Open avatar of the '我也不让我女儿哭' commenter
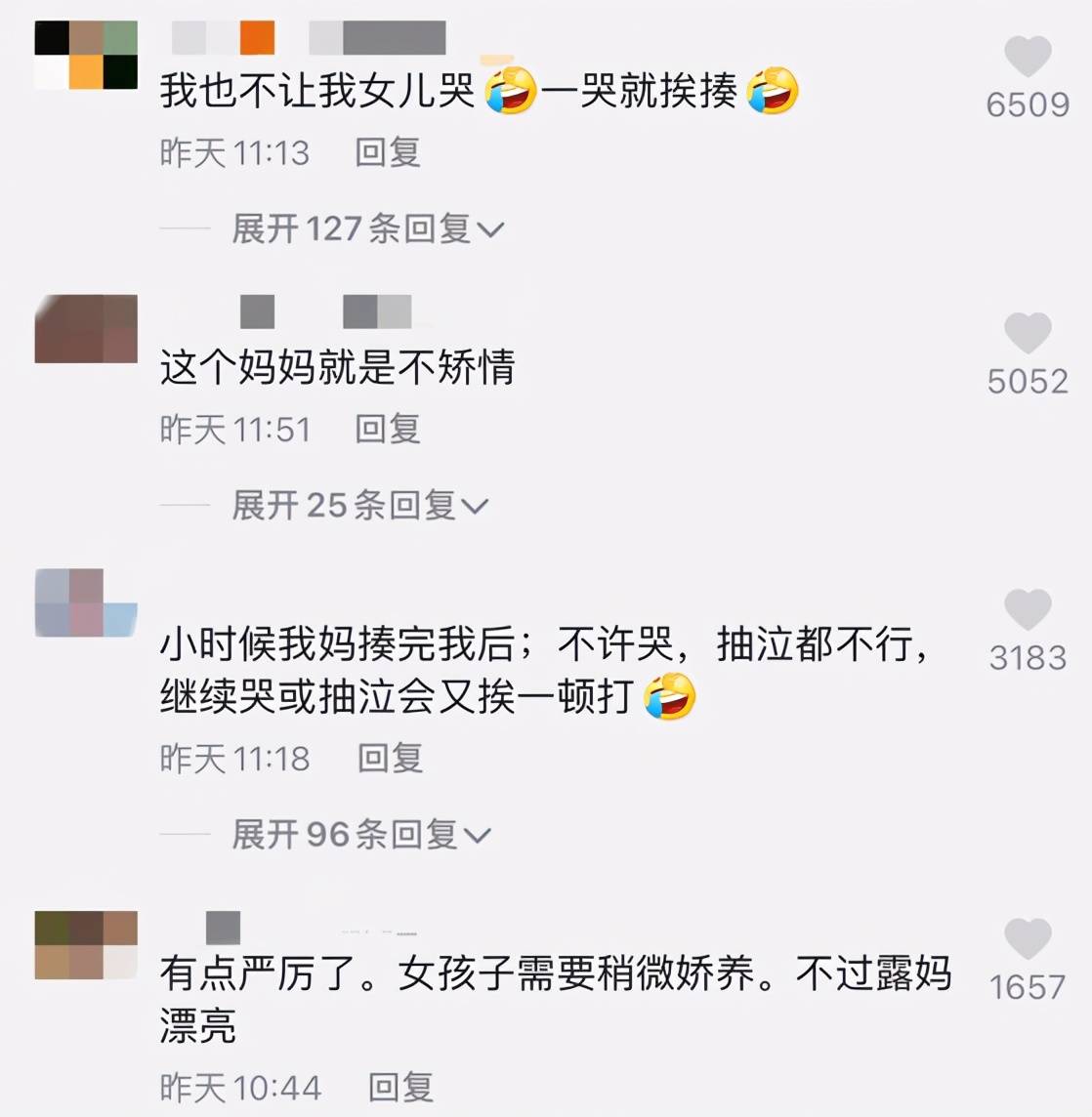 point(86,55)
